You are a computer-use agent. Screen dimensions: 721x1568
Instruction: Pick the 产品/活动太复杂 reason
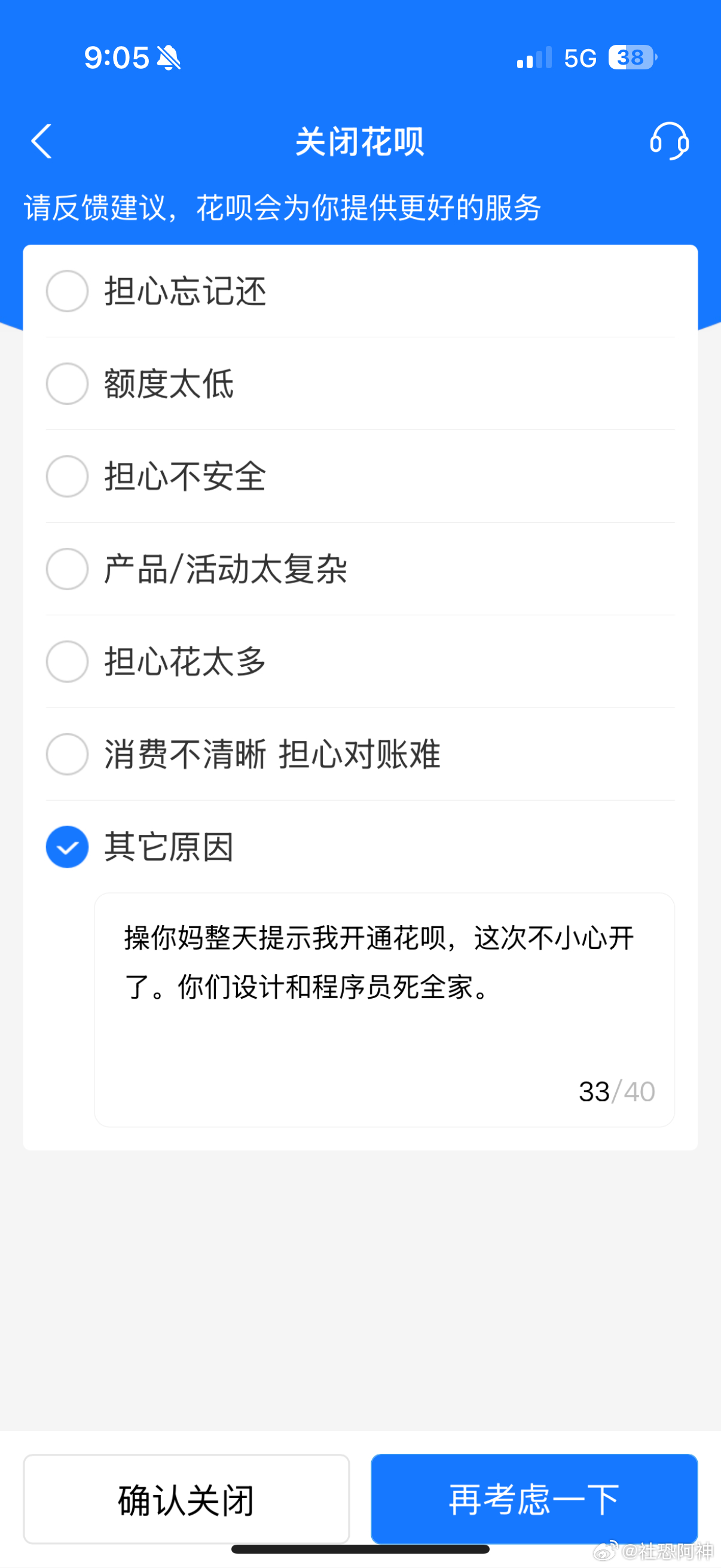[x=68, y=569]
